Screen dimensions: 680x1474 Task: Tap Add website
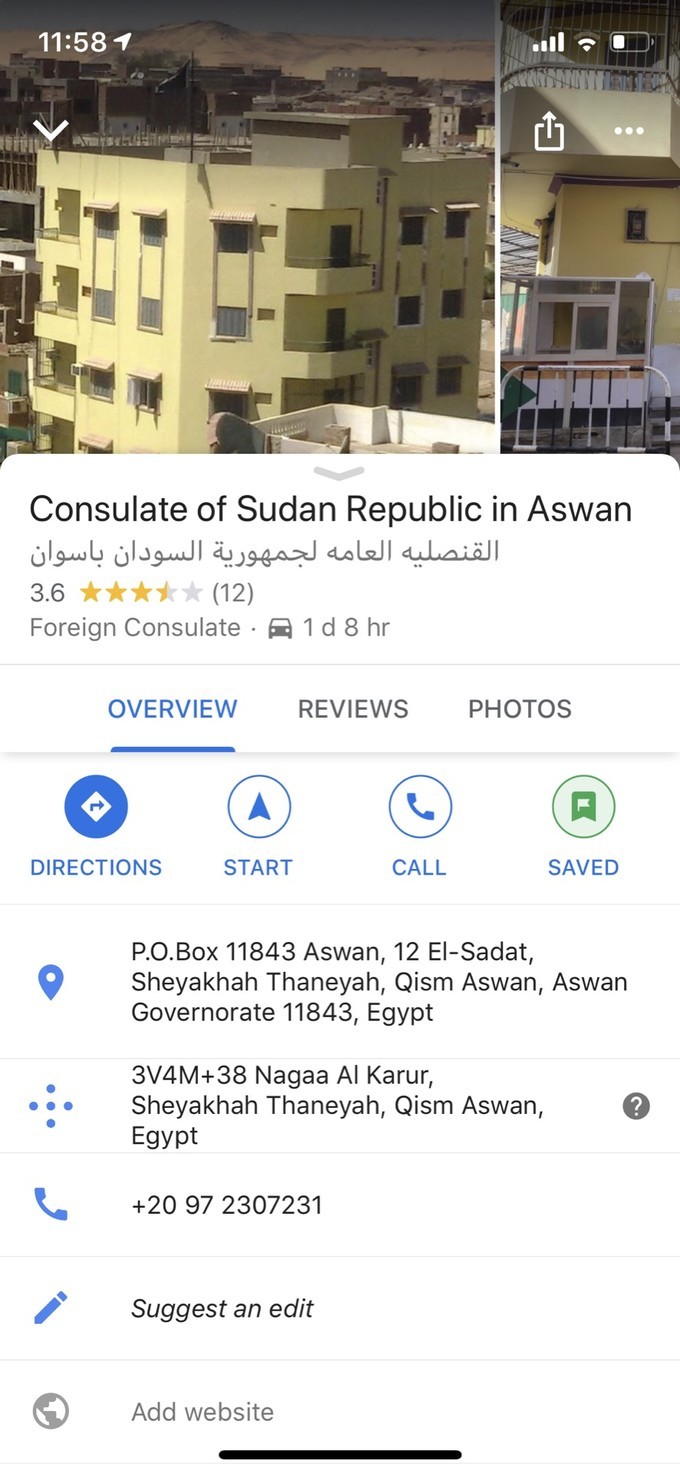pos(202,1412)
